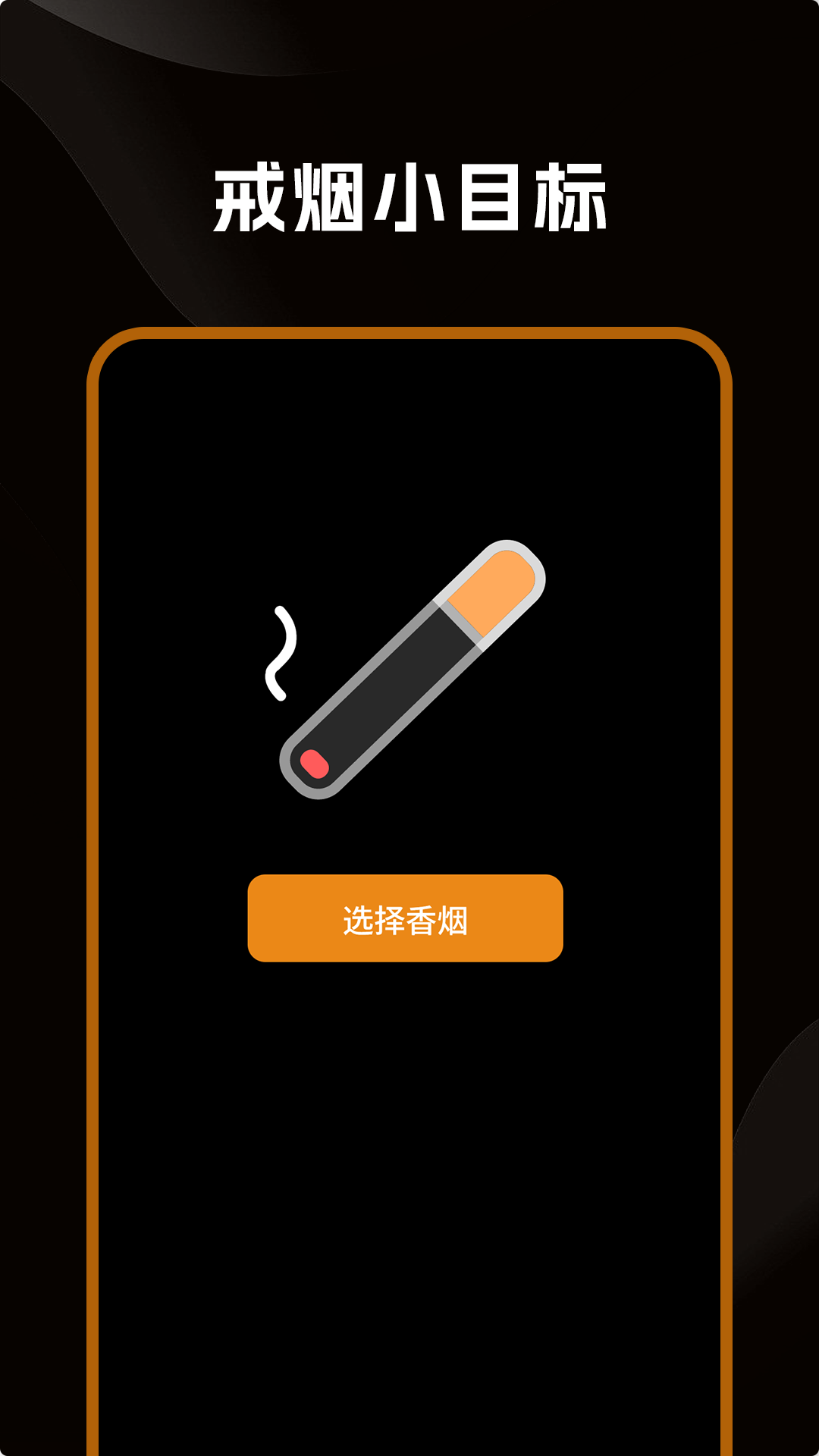Tap the 戒烟小目标 title text
The width and height of the screenshot is (819, 1456).
(409, 197)
